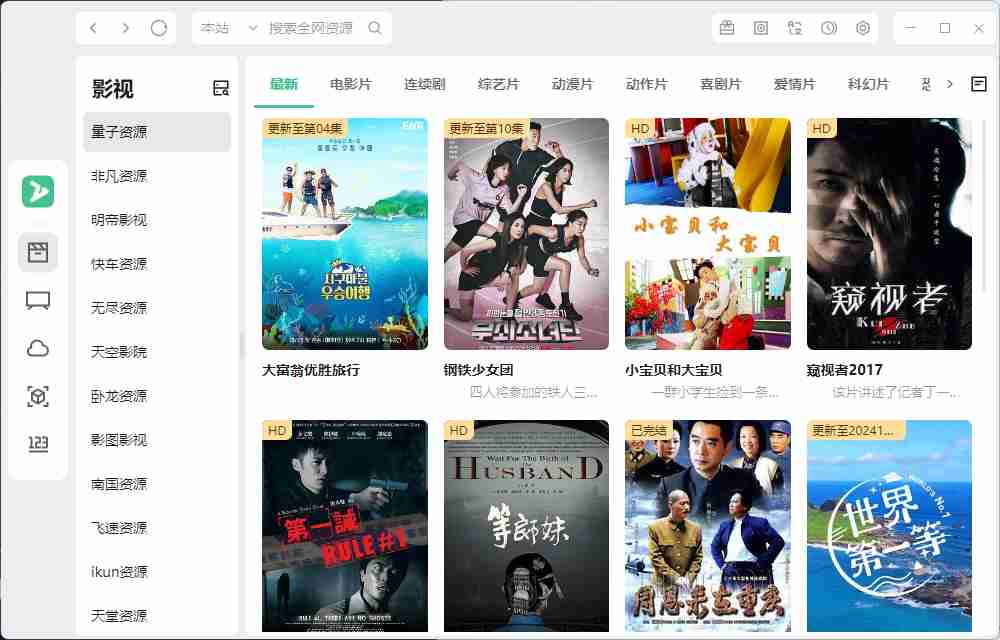Close the window with the X button

pyautogui.click(x=979, y=28)
